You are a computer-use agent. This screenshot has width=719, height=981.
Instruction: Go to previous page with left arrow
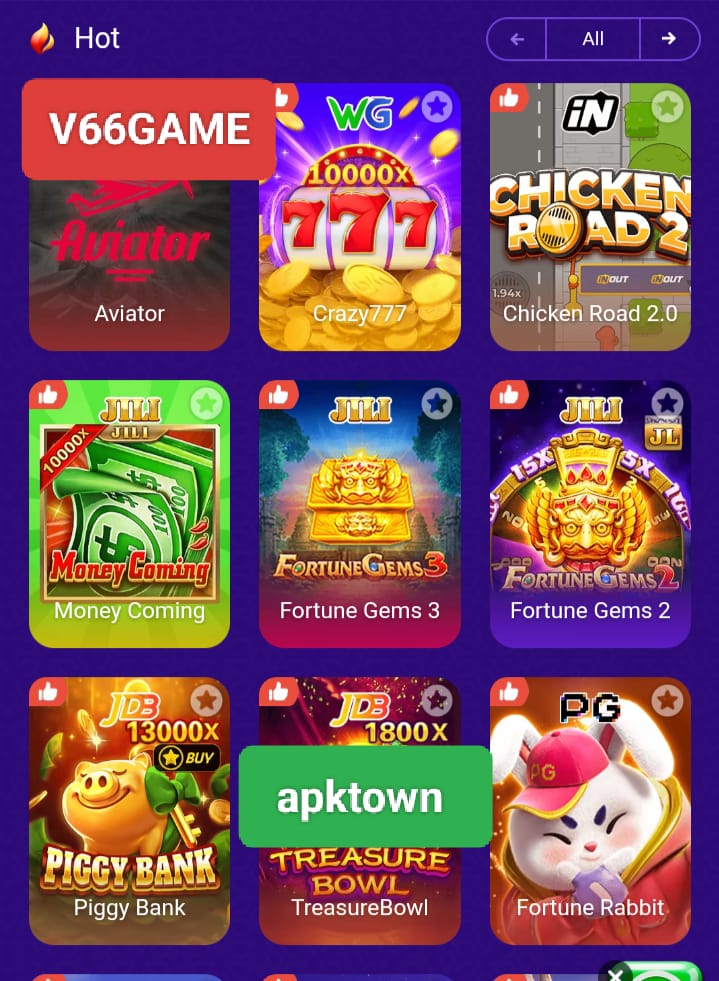[517, 39]
